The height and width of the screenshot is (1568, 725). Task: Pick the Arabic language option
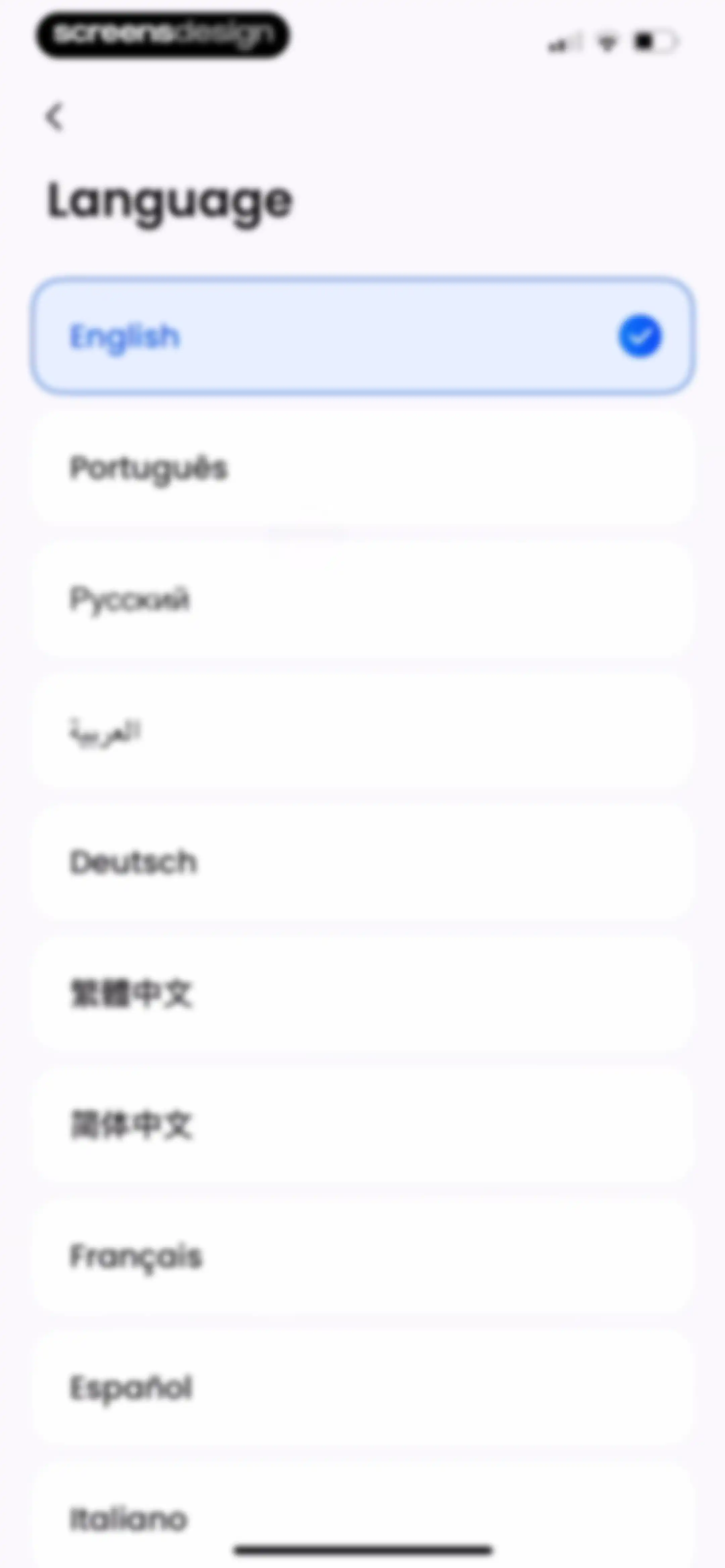coord(363,730)
